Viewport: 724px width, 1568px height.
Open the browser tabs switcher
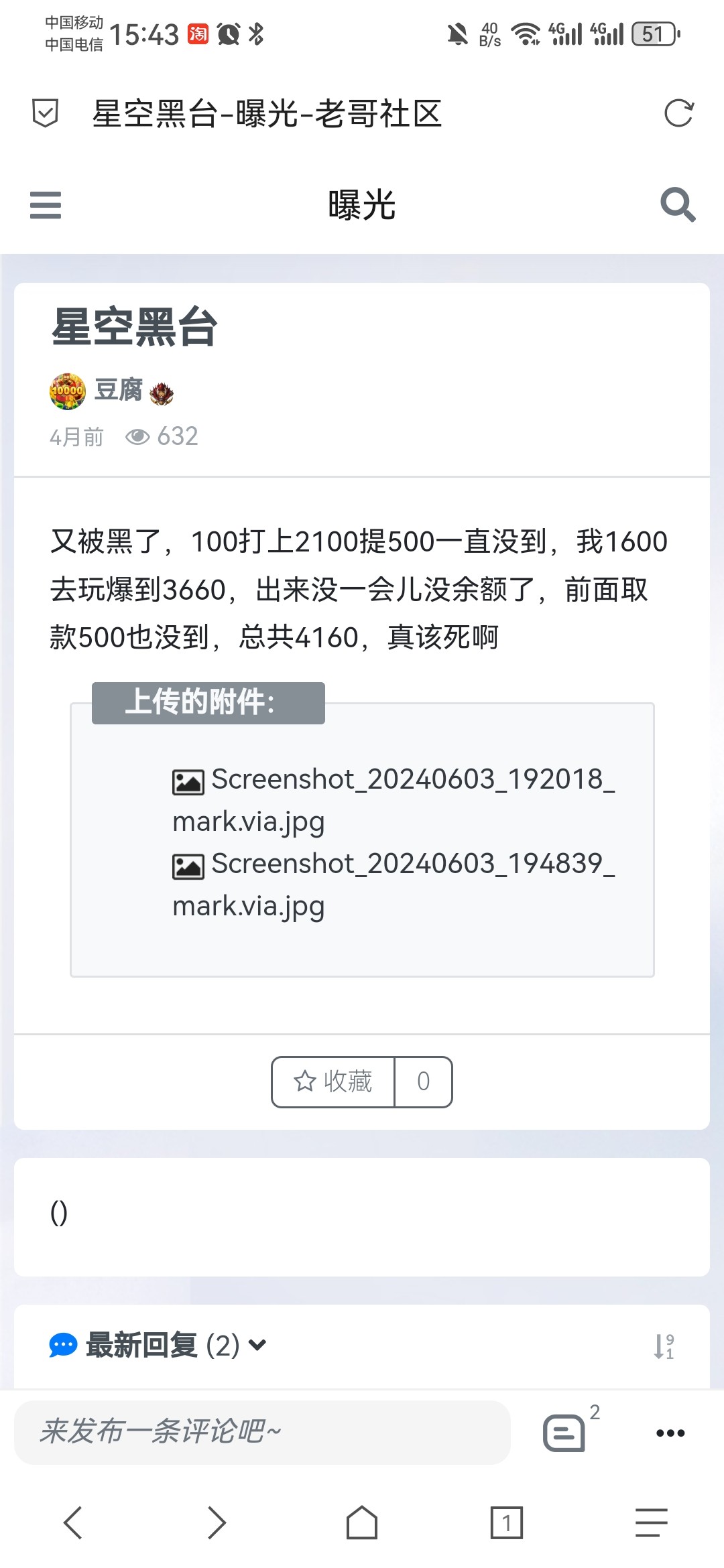pyautogui.click(x=507, y=1523)
